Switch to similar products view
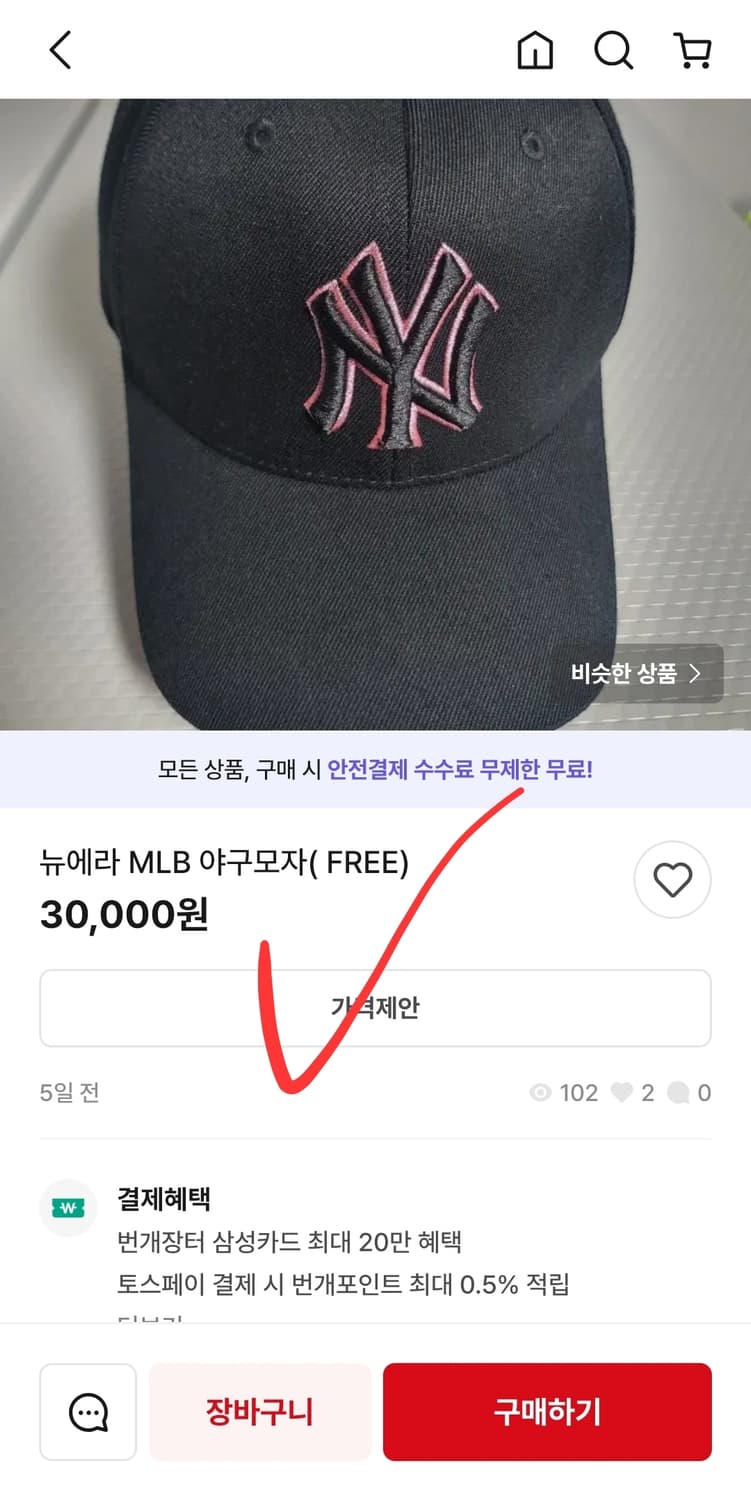The image size is (751, 1500). (643, 674)
